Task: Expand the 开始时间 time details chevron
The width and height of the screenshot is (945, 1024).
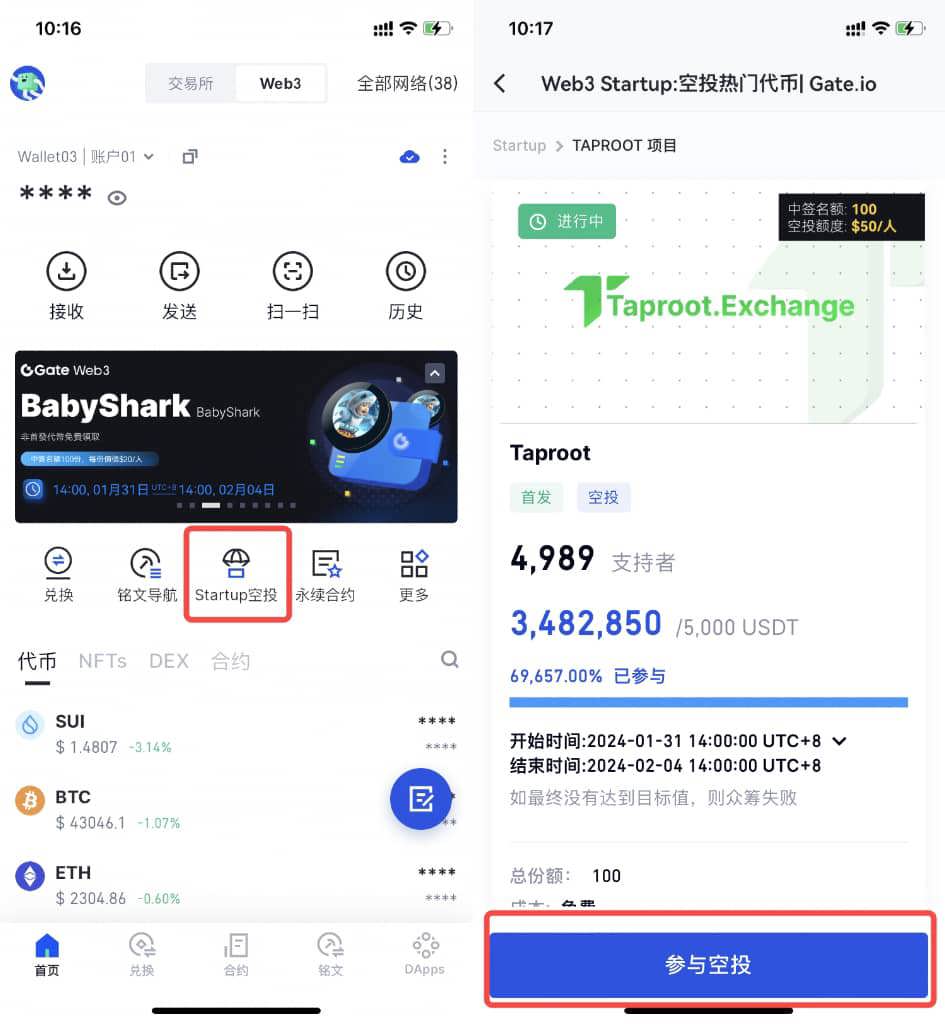Action: click(840, 741)
